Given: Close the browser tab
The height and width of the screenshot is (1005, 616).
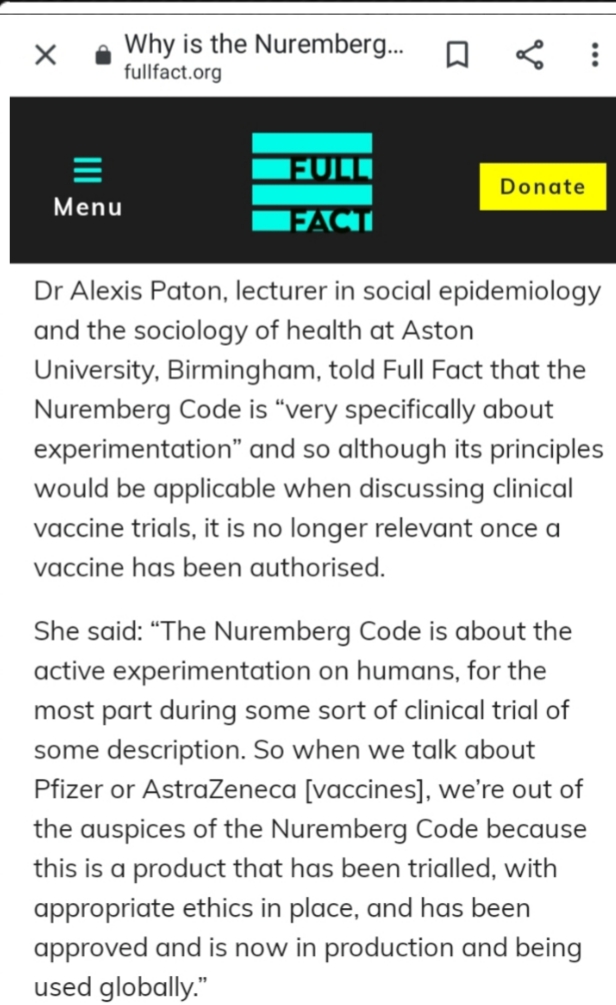Looking at the screenshot, I should pyautogui.click(x=45, y=55).
